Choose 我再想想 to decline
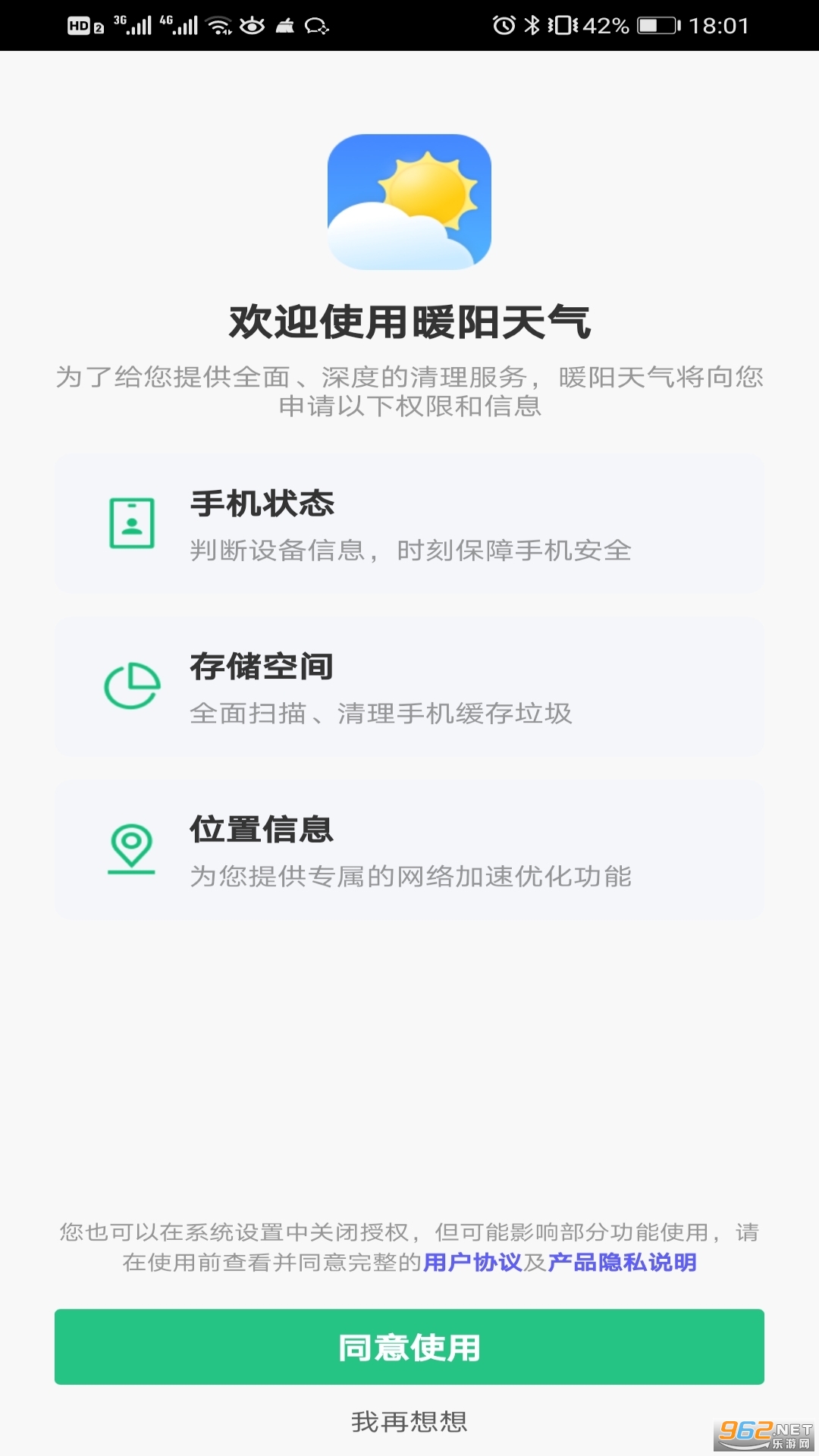The image size is (819, 1456). [x=409, y=1421]
